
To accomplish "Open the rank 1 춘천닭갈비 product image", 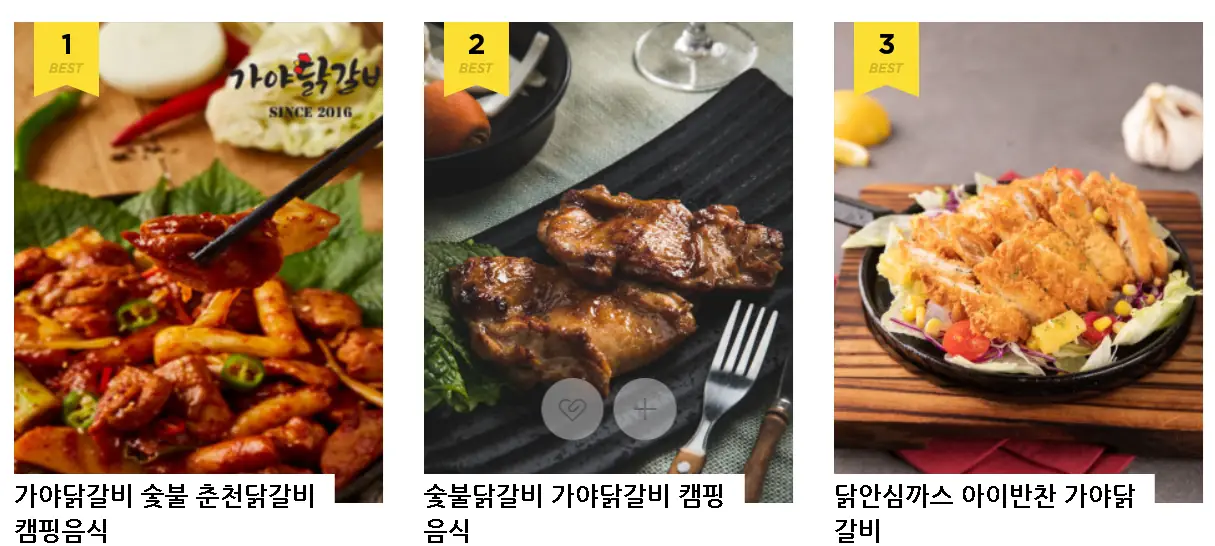I will coord(198,260).
